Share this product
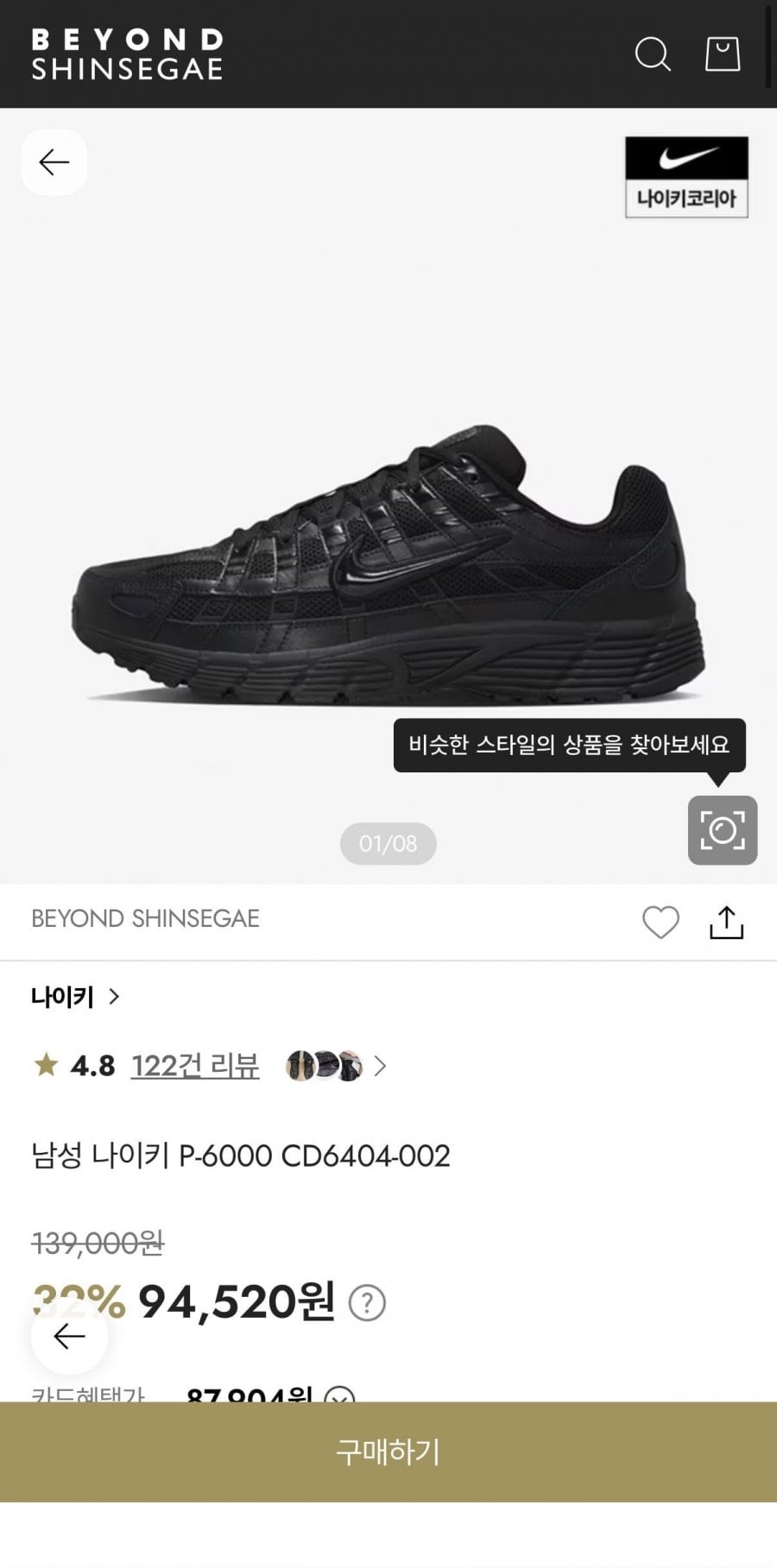Viewport: 777px width, 1568px height. coord(726,923)
